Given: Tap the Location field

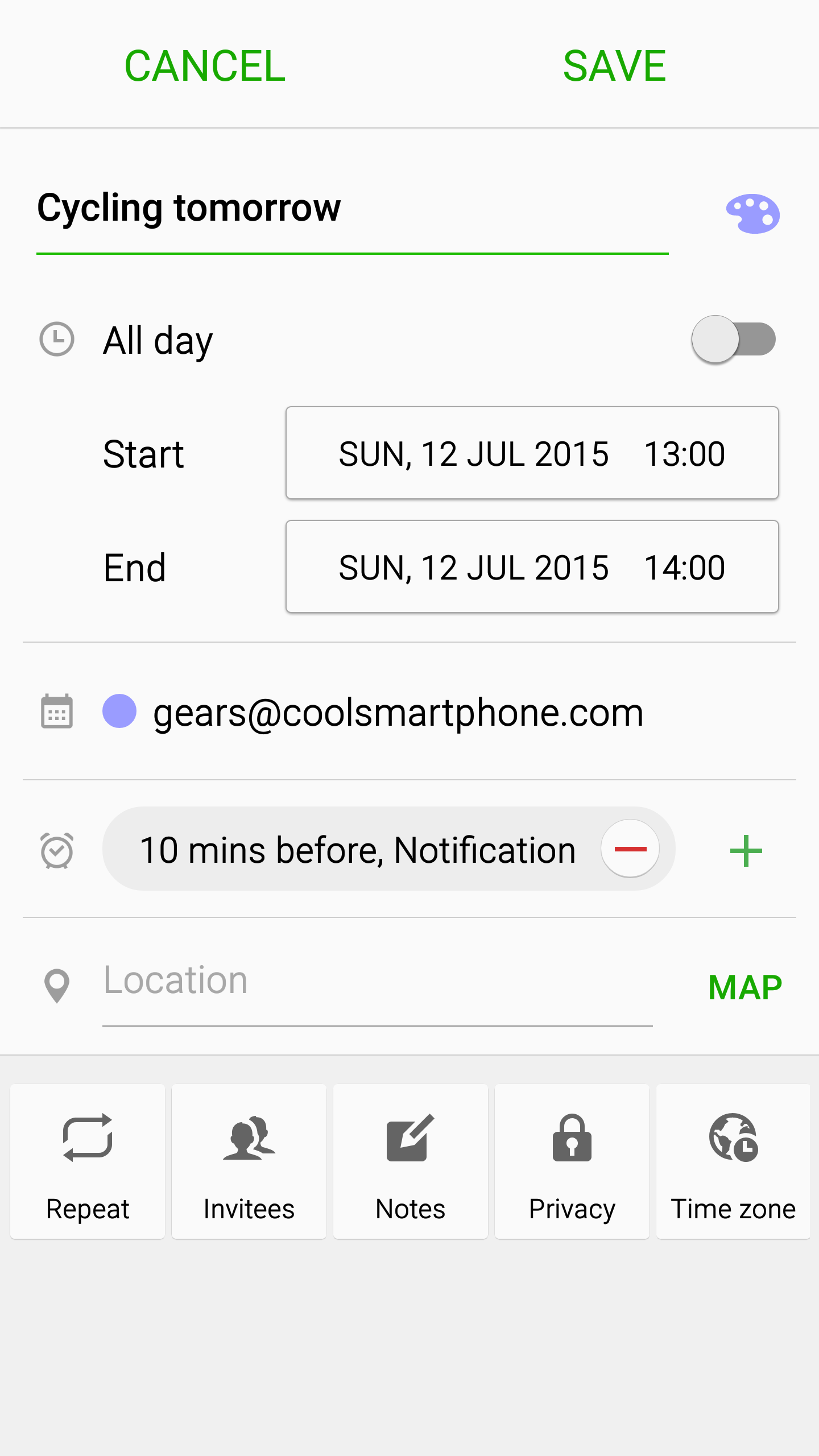Looking at the screenshot, I should click(x=377, y=987).
